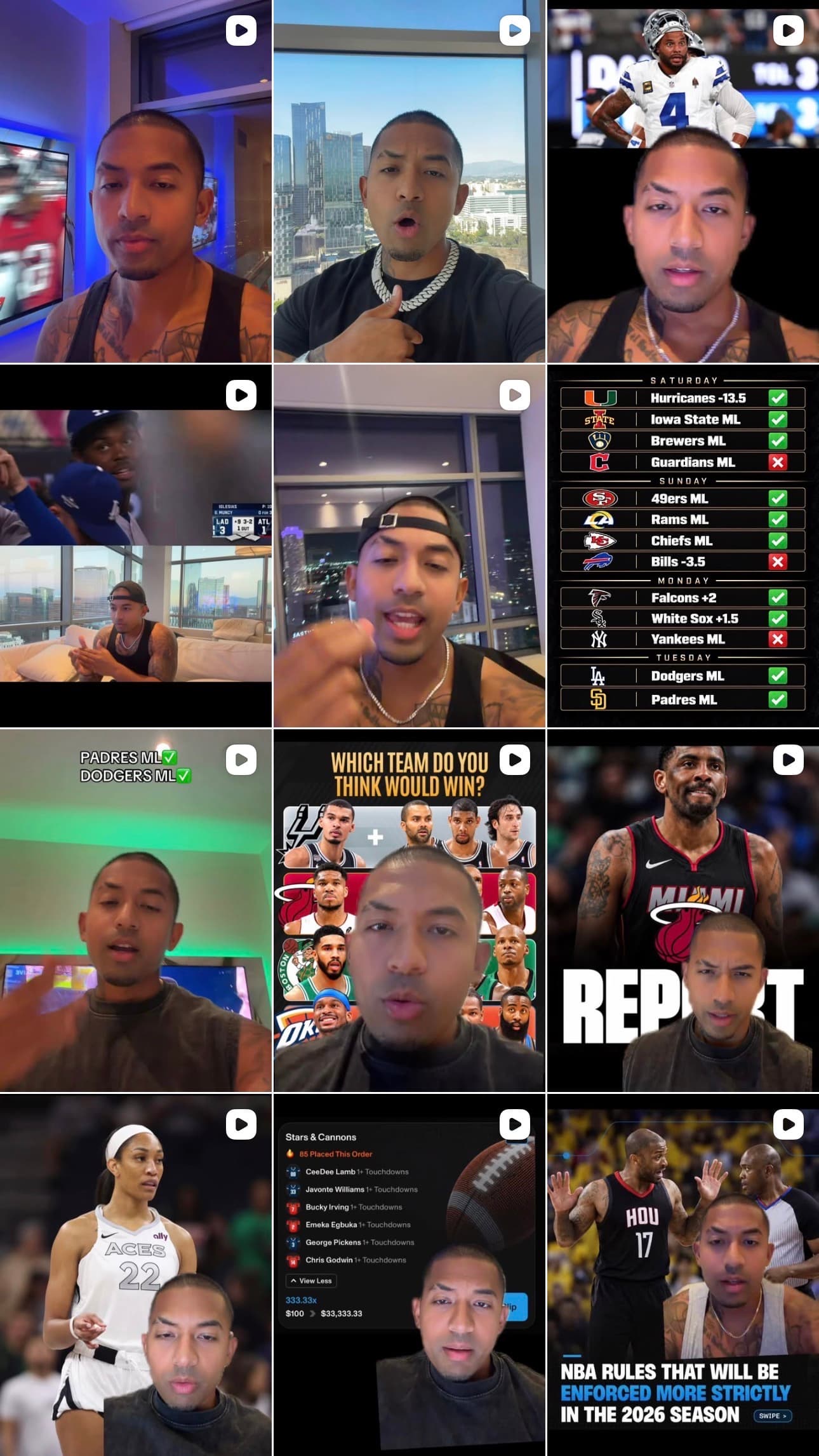This screenshot has height=1456, width=819.
Task: Open the Stars & Cannons parlay reel
Action: 409,1275
